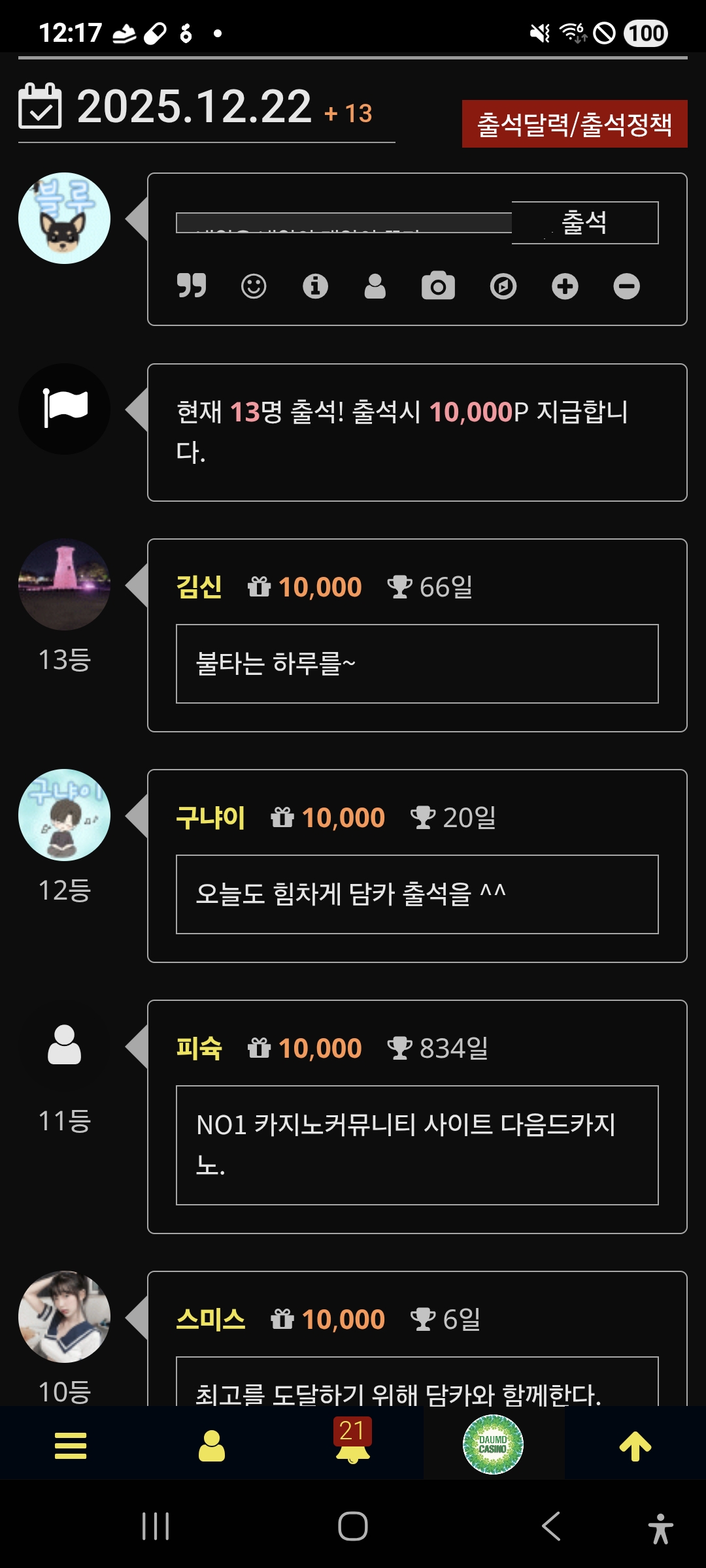Tap the plus circle icon
Viewport: 706px width, 1568px height.
[565, 286]
